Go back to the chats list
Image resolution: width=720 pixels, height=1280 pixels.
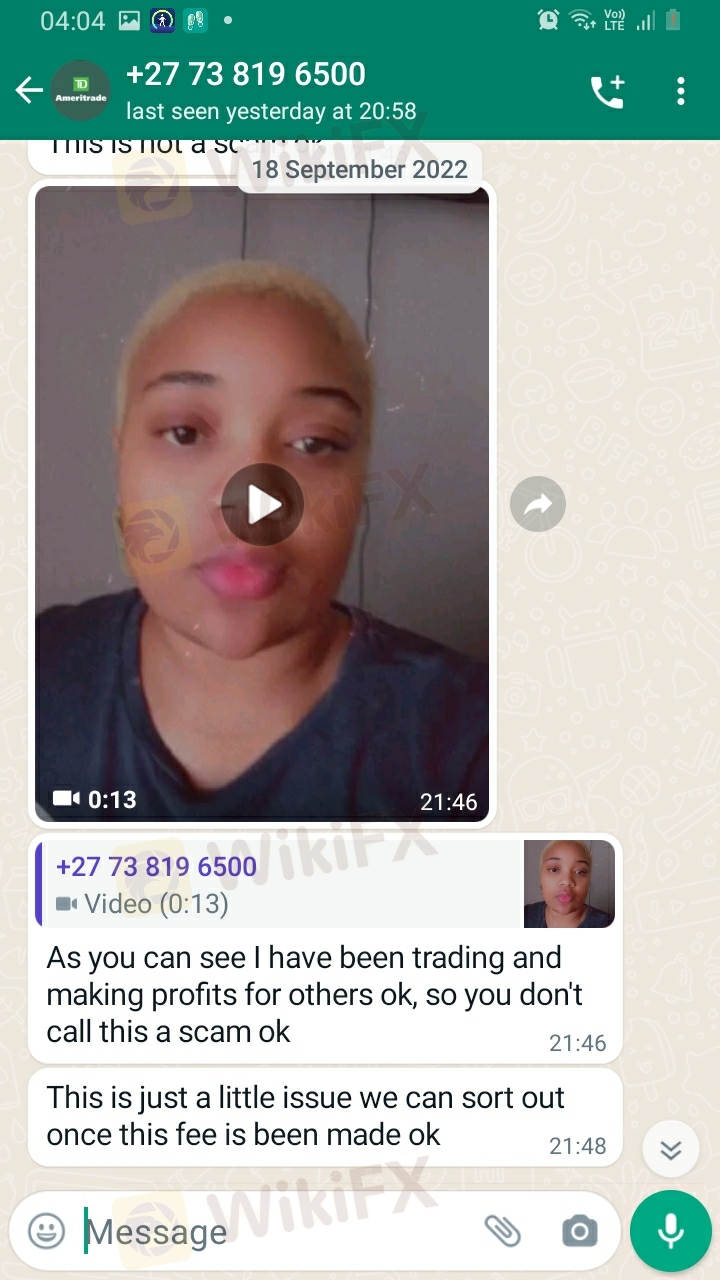point(28,91)
